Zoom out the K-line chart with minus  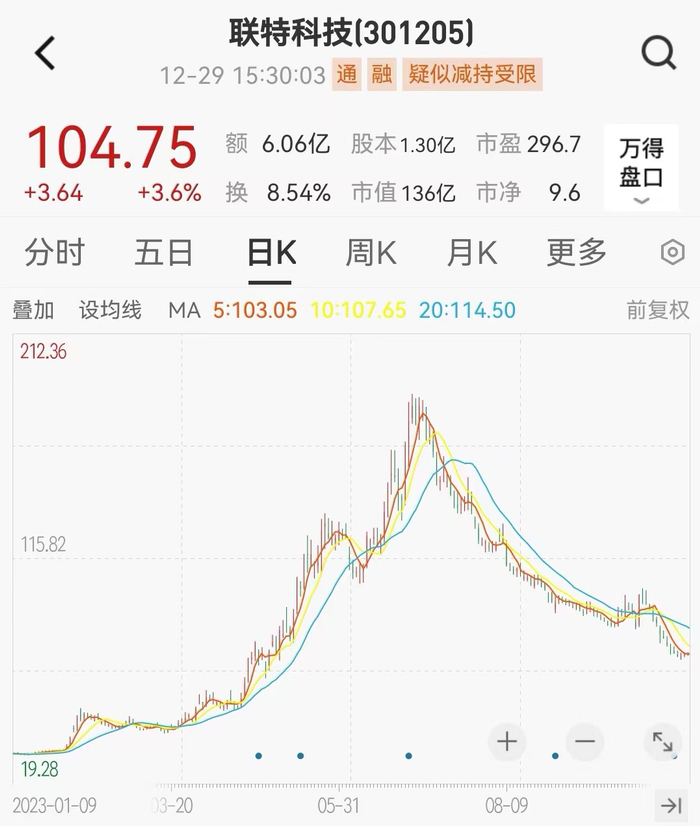(585, 741)
